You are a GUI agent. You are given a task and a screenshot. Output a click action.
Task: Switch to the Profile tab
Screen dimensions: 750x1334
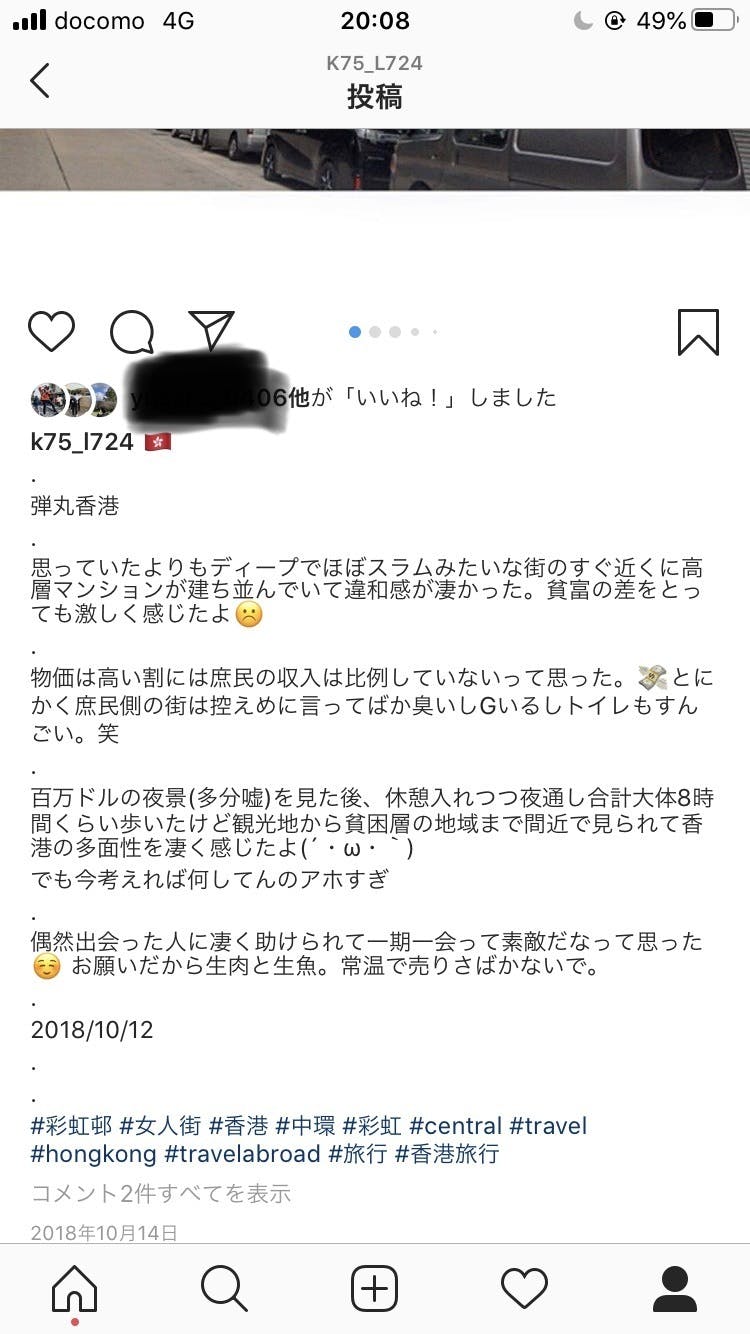point(675,1288)
